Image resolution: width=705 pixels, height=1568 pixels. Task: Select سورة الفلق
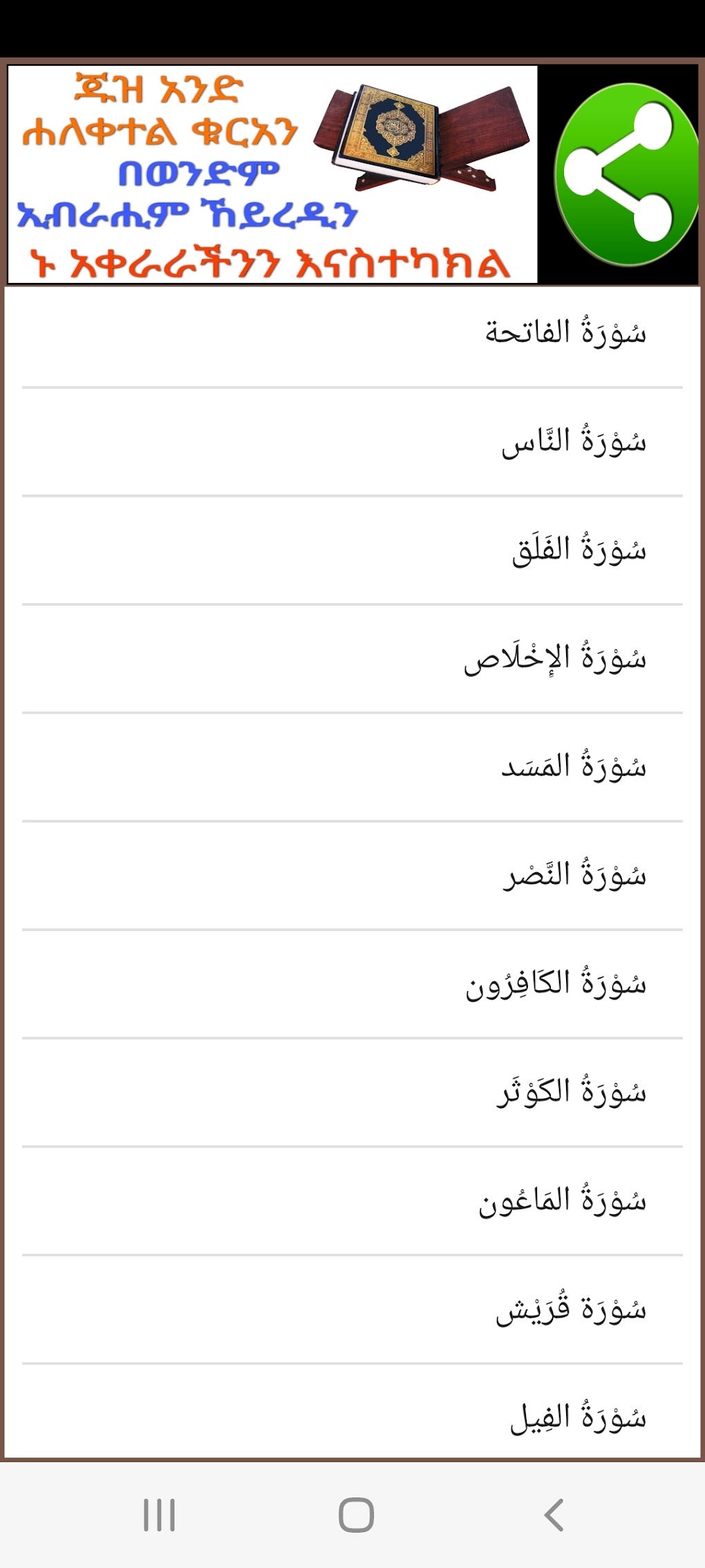tap(578, 551)
